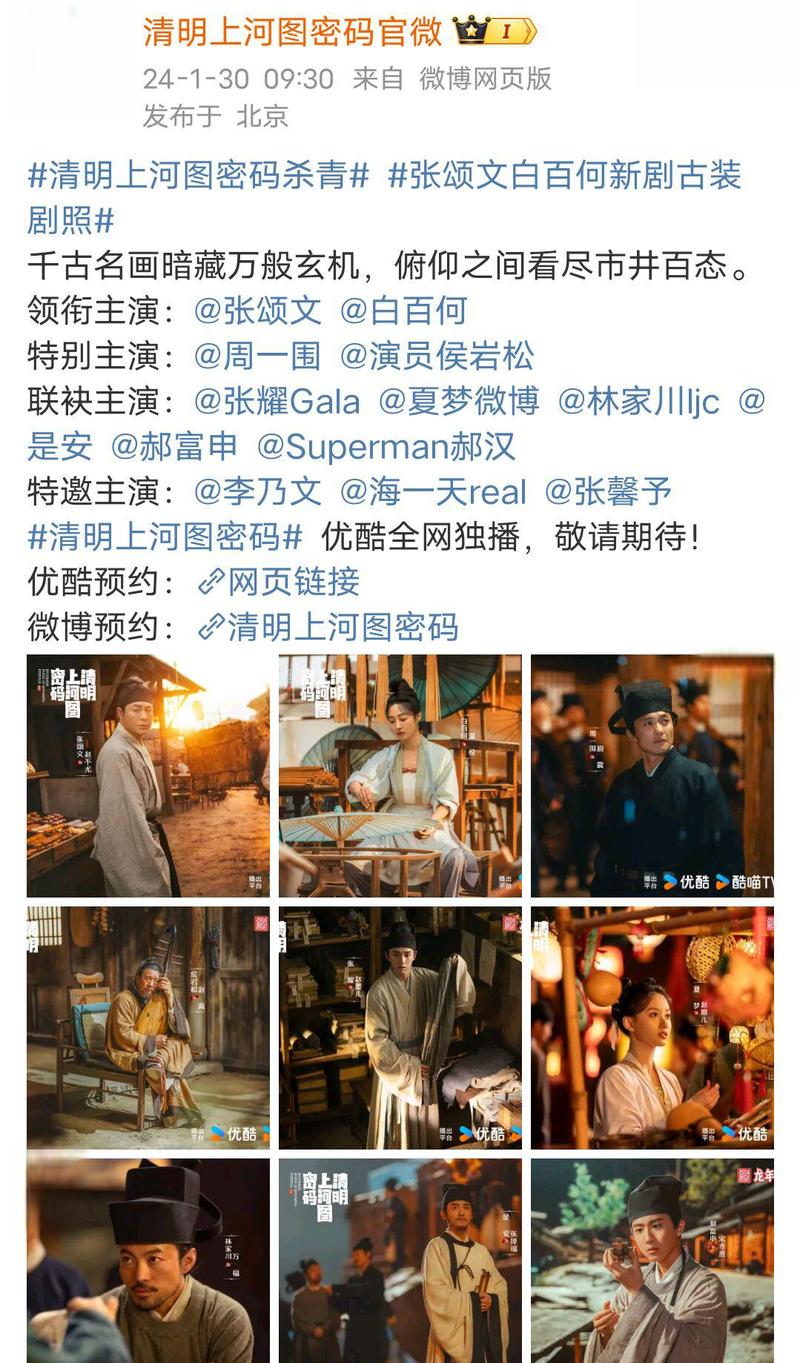Enlarge the still of the woman making an umbrella
Image resolution: width=800 pixels, height=1363 pixels.
pyautogui.click(x=400, y=775)
